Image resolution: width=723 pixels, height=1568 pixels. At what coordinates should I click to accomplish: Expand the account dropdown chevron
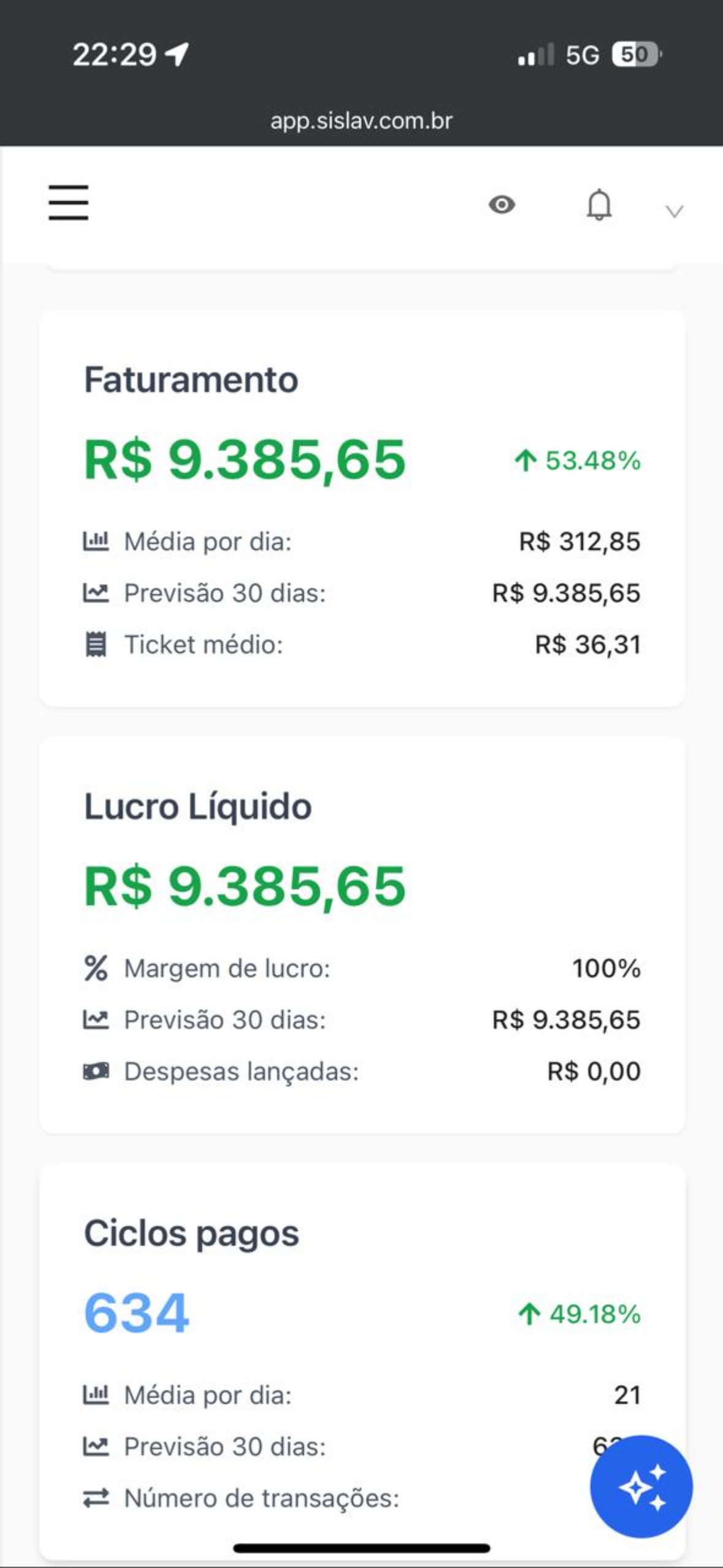(x=674, y=212)
